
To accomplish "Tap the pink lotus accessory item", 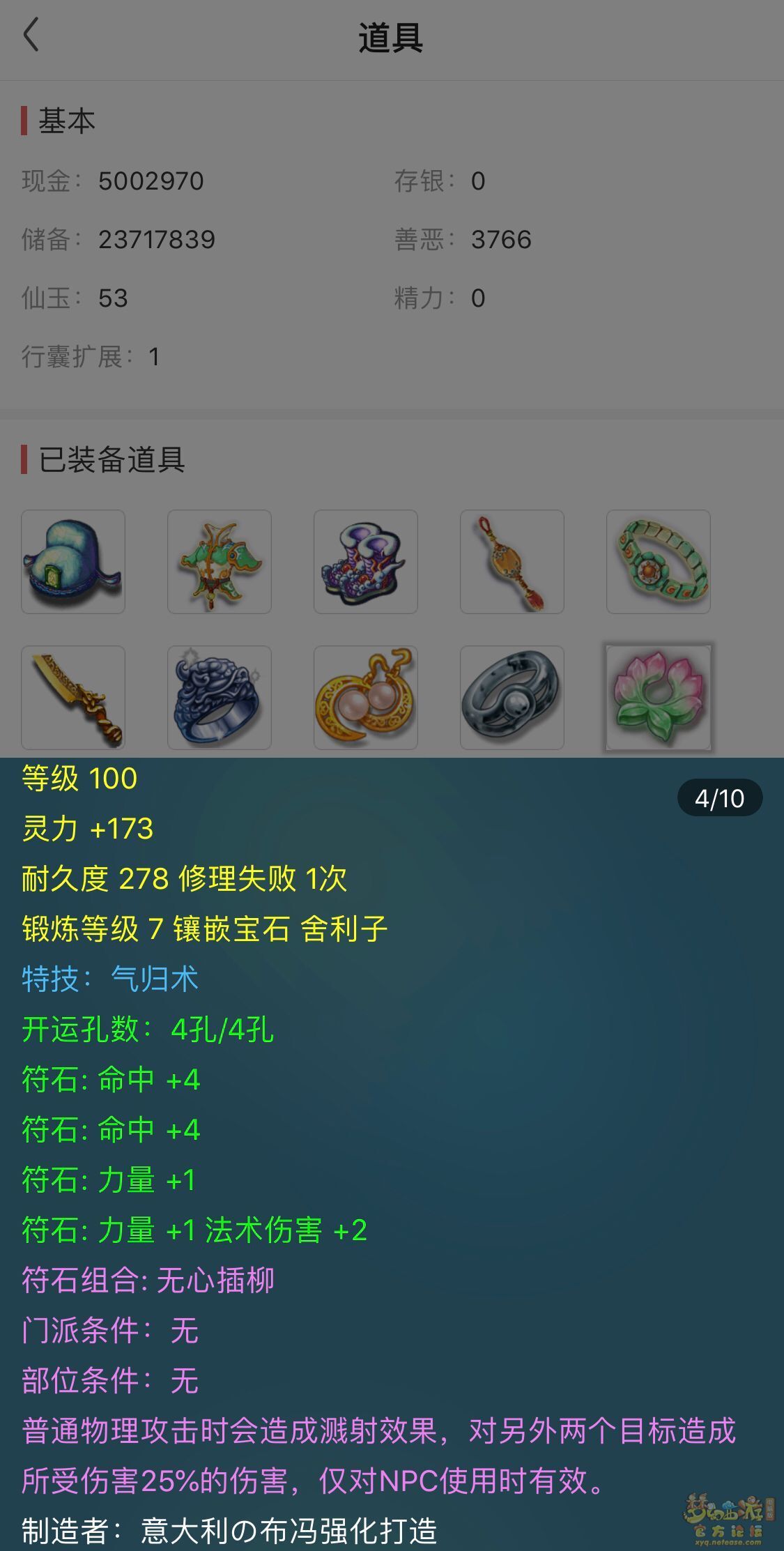I will [659, 698].
